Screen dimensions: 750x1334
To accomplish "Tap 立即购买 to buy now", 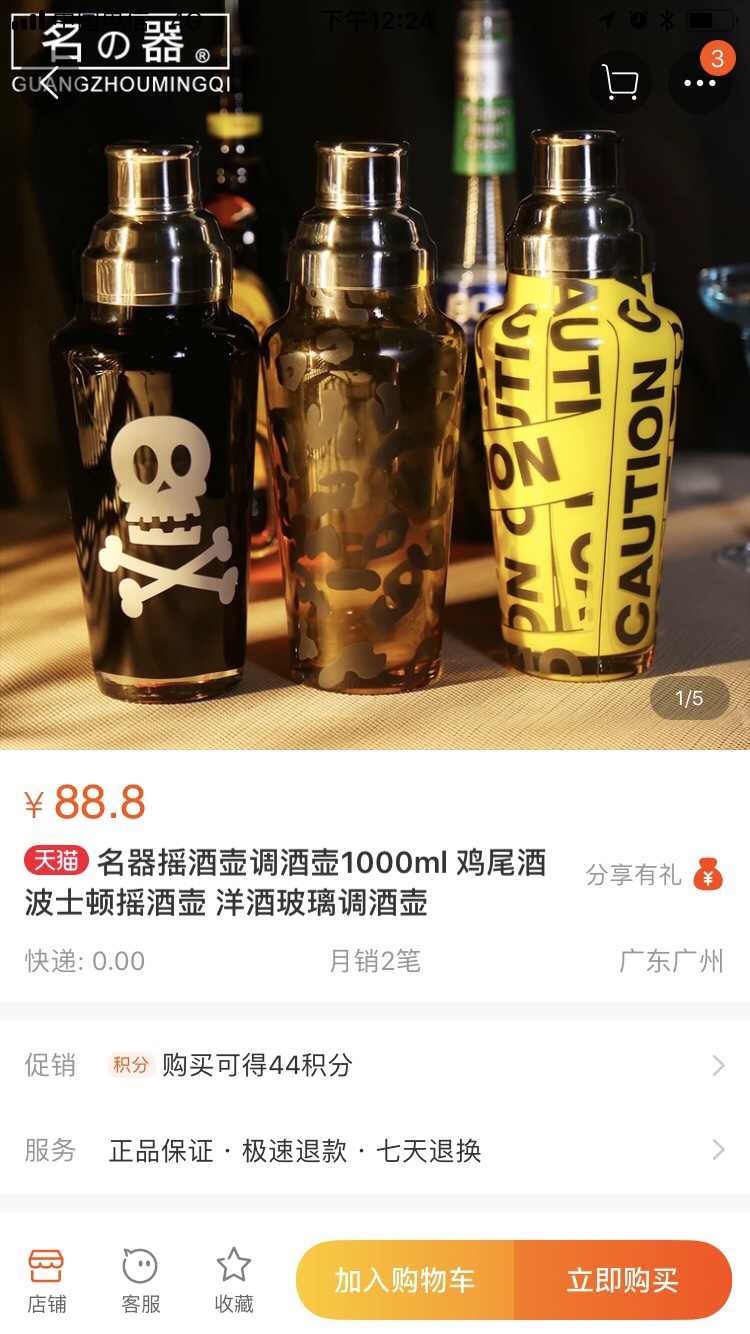I will point(622,1280).
